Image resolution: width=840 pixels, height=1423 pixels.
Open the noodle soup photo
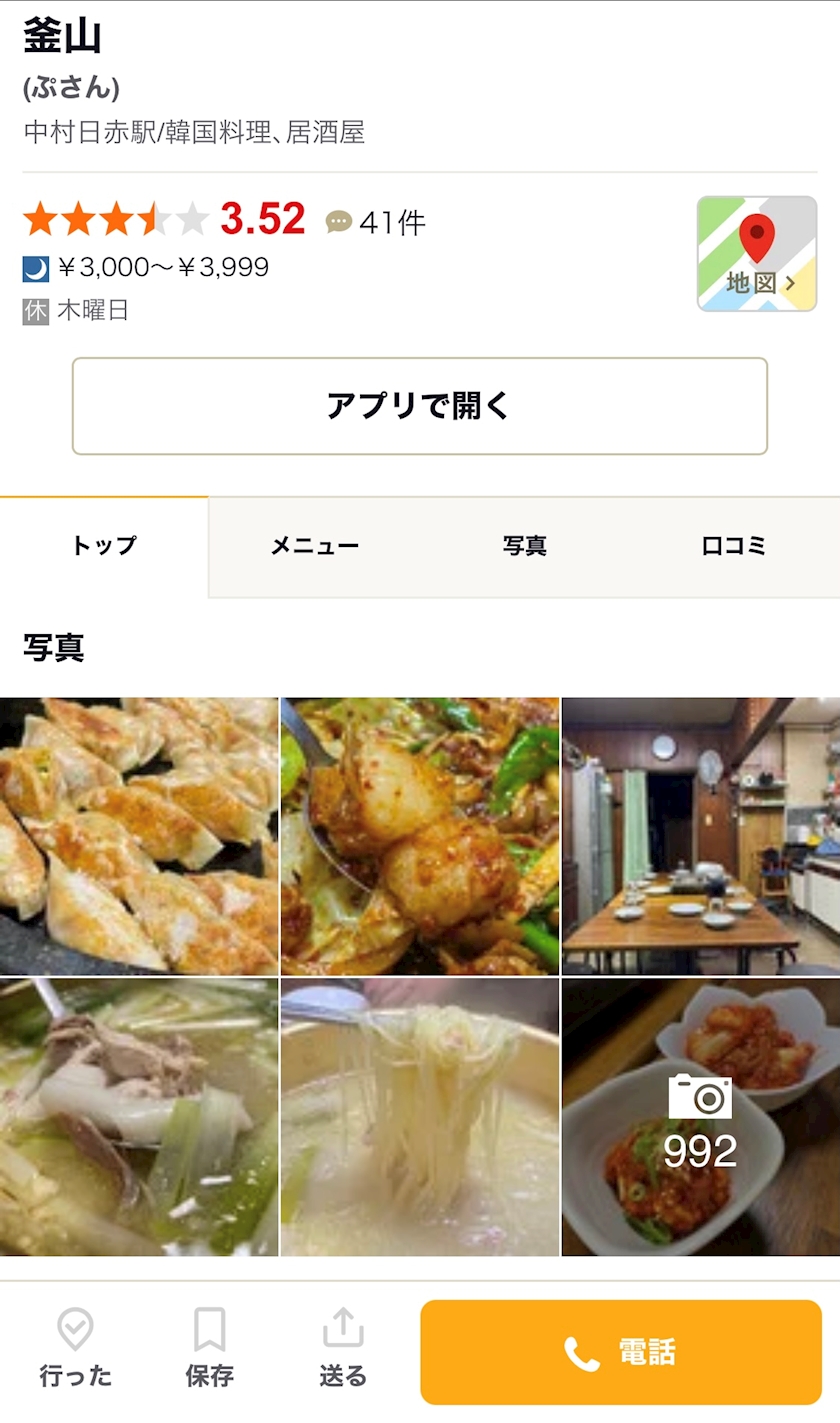point(420,1116)
